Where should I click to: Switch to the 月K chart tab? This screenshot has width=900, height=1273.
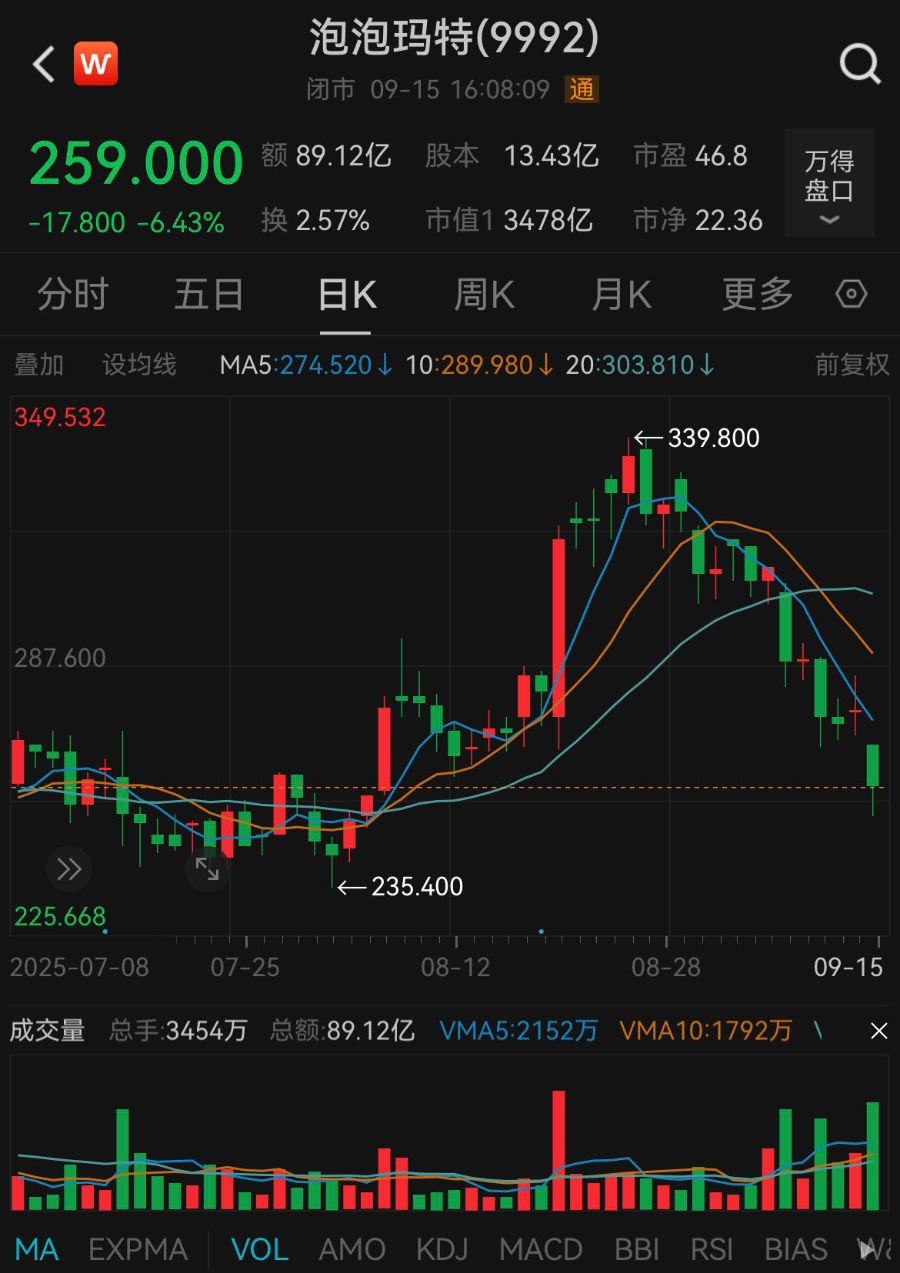tap(621, 295)
